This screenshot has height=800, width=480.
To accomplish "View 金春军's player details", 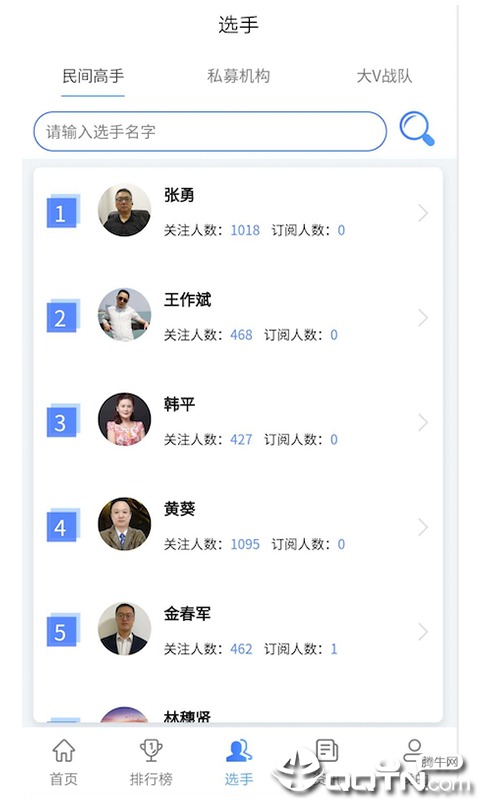I will pyautogui.click(x=238, y=631).
